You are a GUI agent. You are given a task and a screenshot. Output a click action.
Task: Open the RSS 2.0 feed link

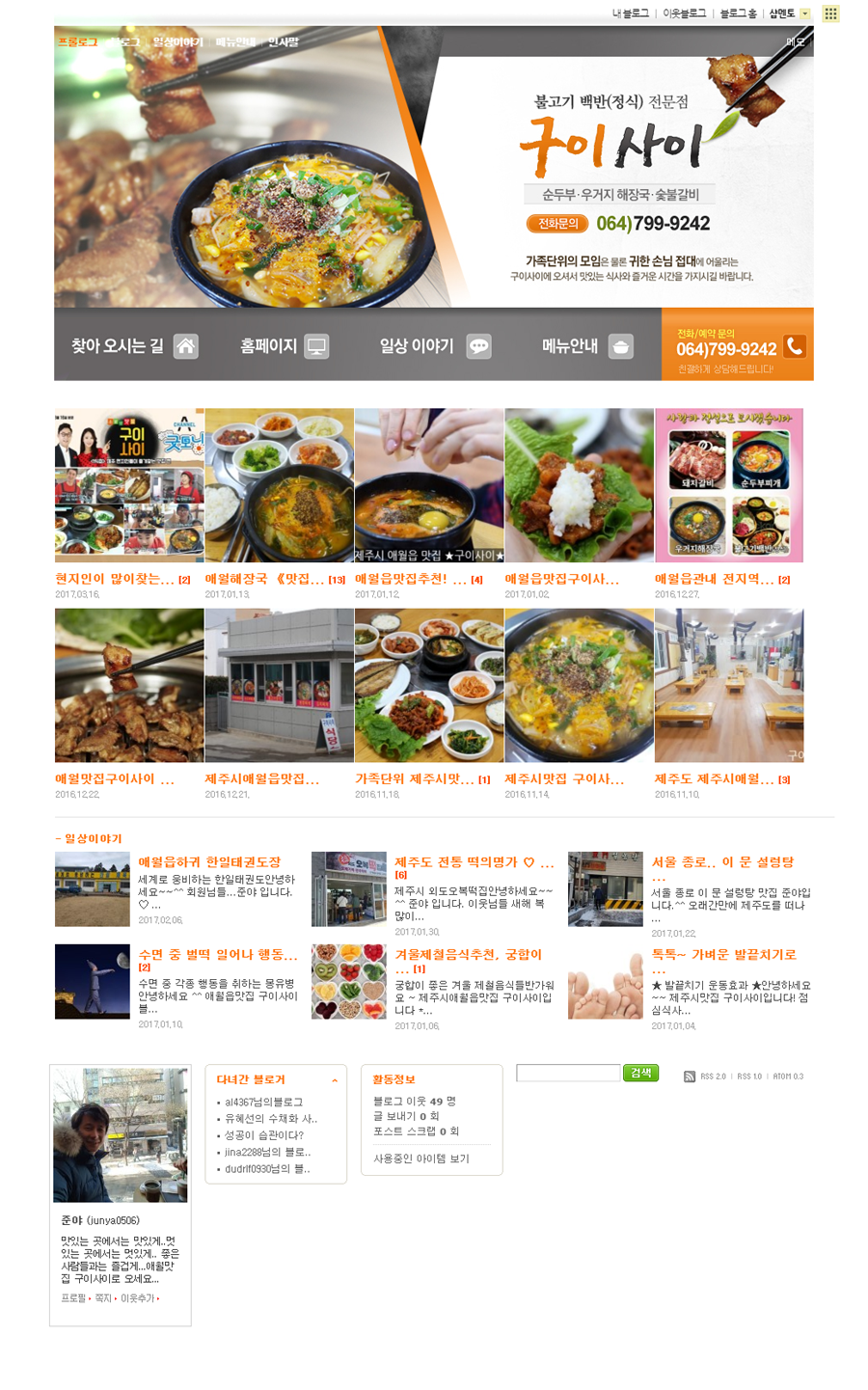coord(712,1077)
